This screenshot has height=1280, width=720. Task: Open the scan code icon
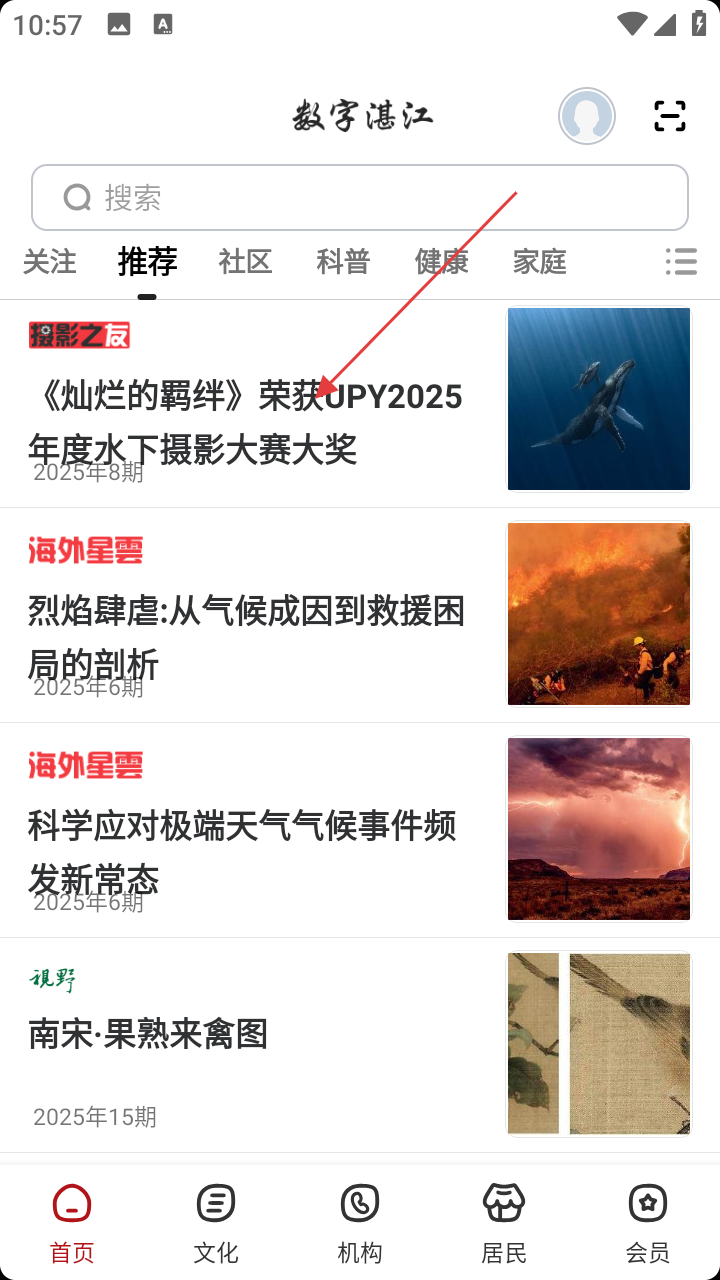click(670, 116)
